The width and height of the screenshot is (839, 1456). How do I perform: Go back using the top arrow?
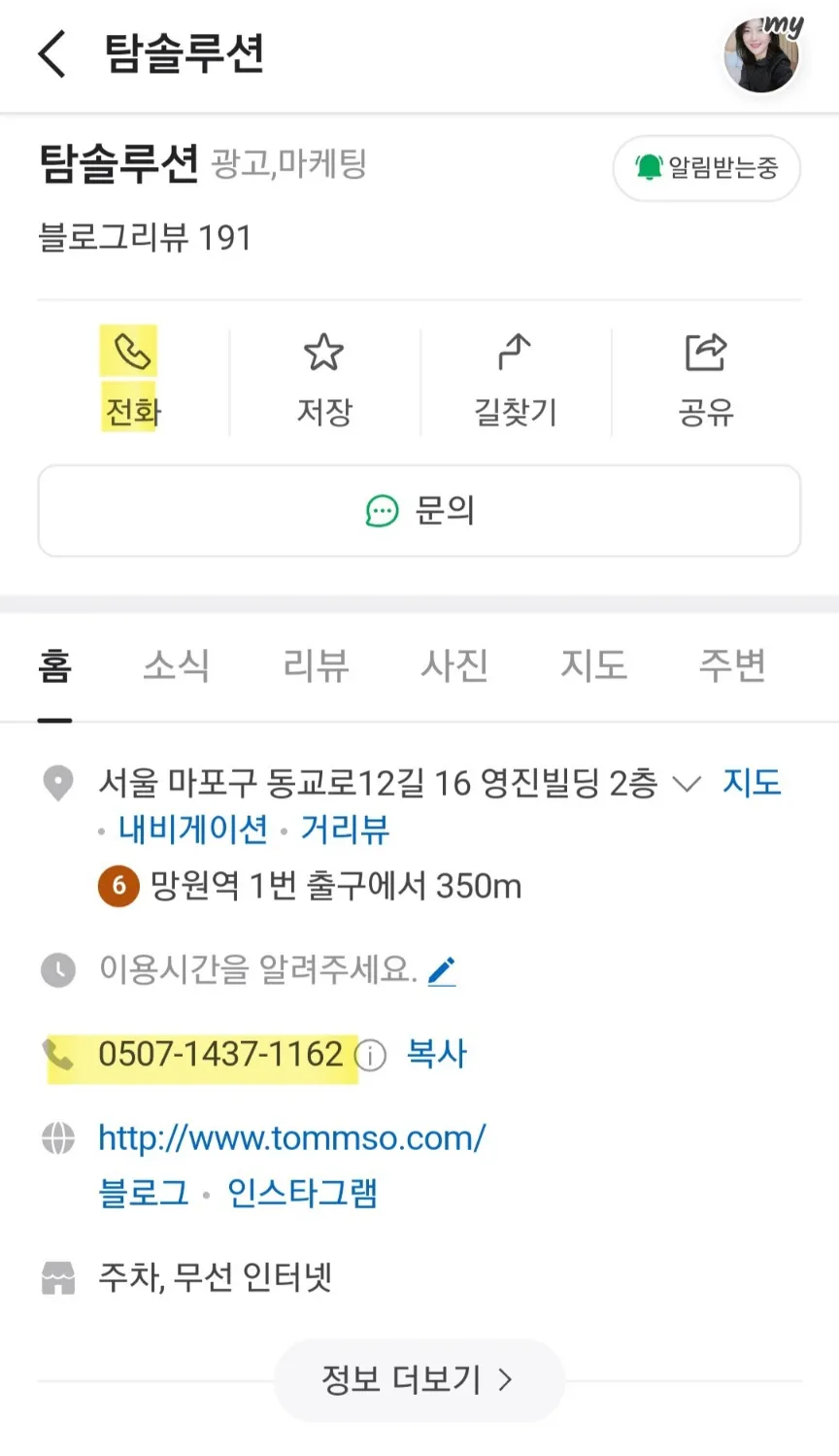click(x=52, y=53)
